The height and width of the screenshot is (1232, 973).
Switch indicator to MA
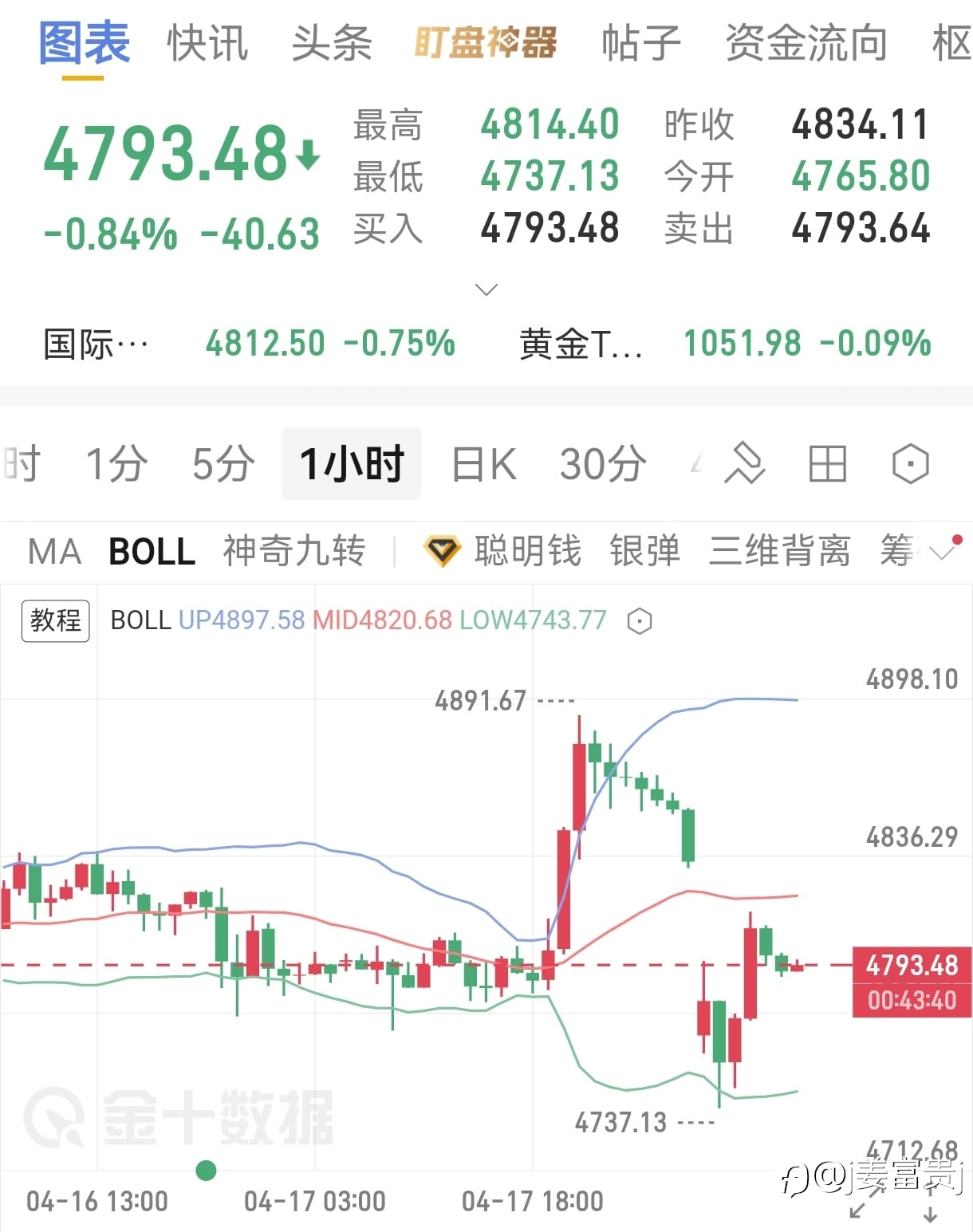click(54, 552)
